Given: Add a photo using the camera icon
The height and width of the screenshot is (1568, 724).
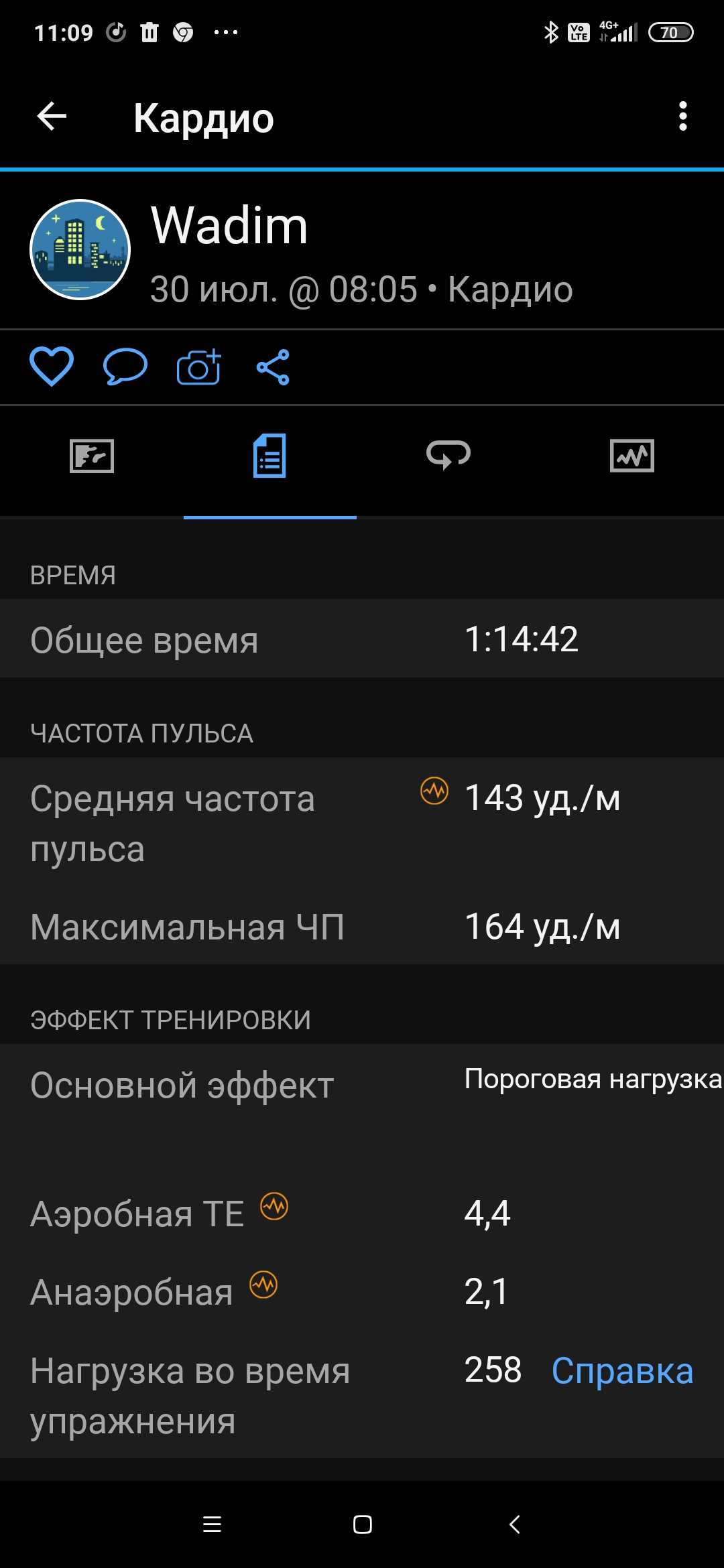Looking at the screenshot, I should point(198,367).
